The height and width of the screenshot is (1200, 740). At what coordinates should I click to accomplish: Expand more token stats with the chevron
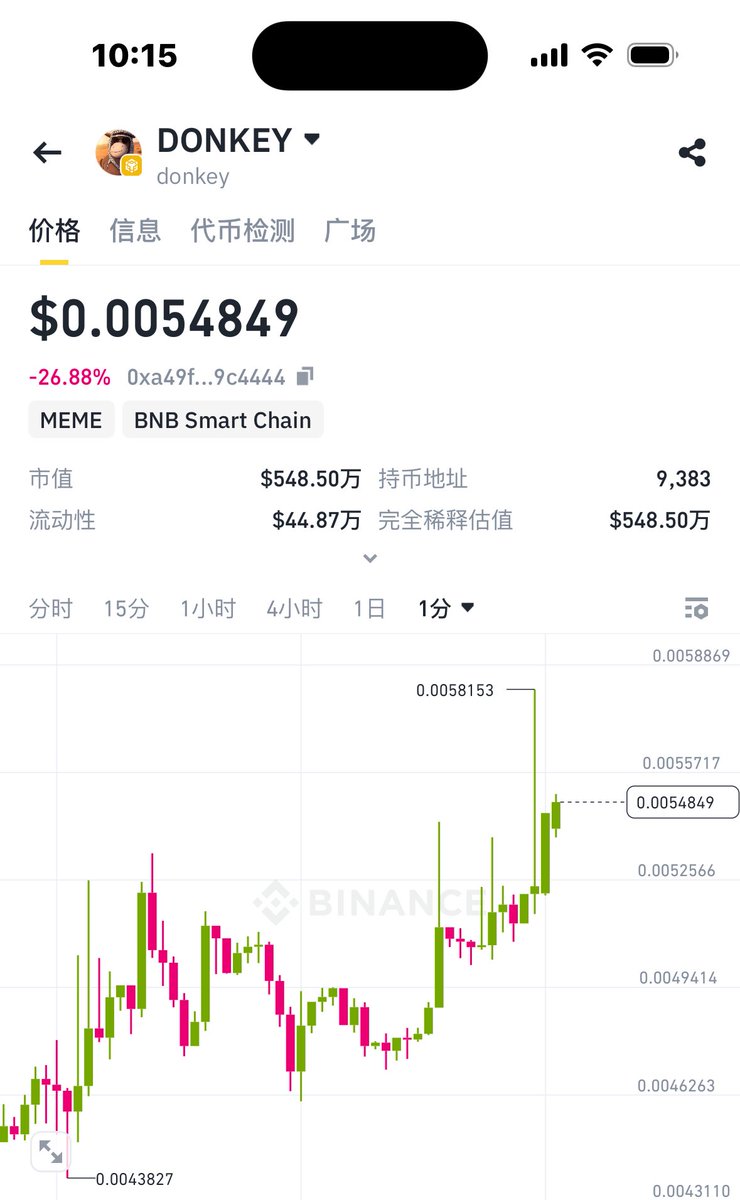(x=370, y=558)
